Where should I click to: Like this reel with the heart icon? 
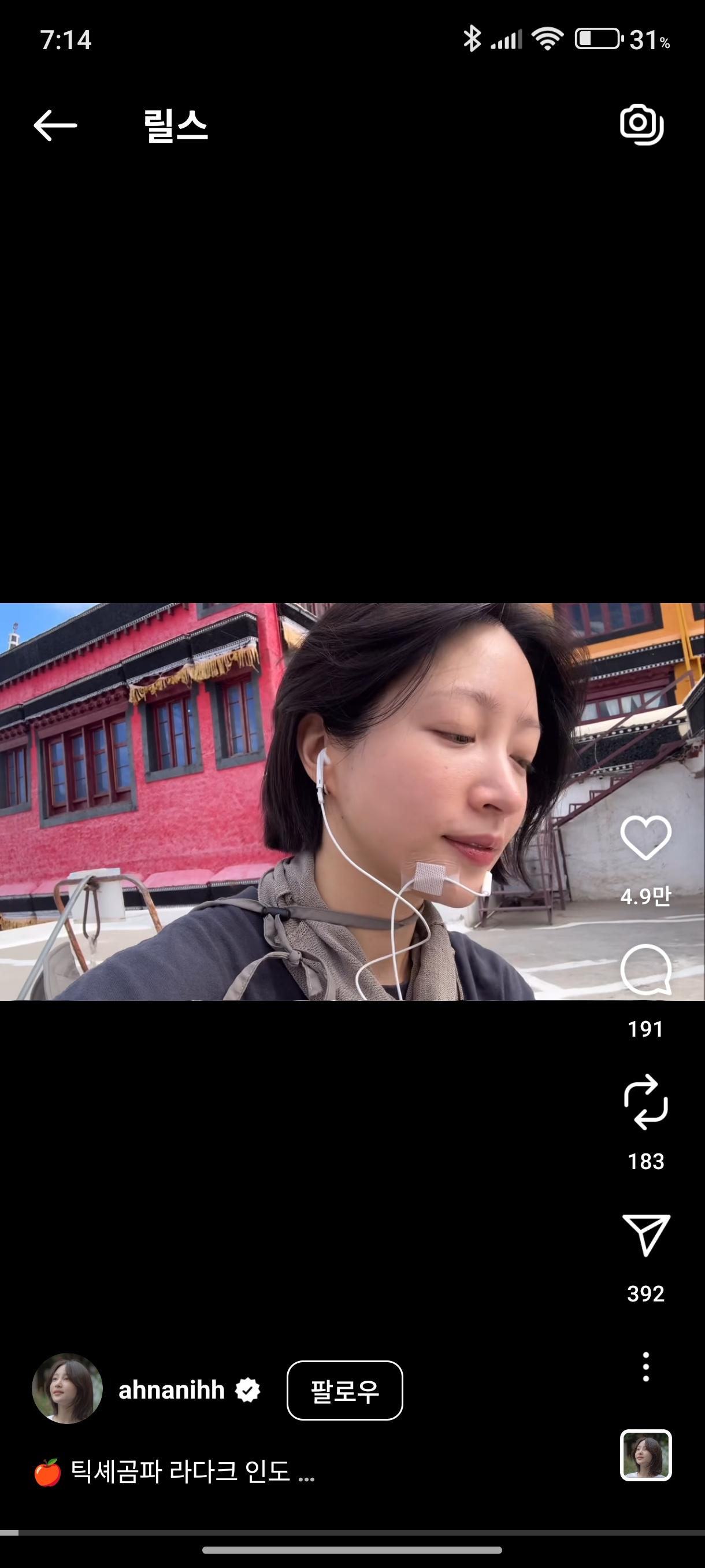(x=645, y=839)
